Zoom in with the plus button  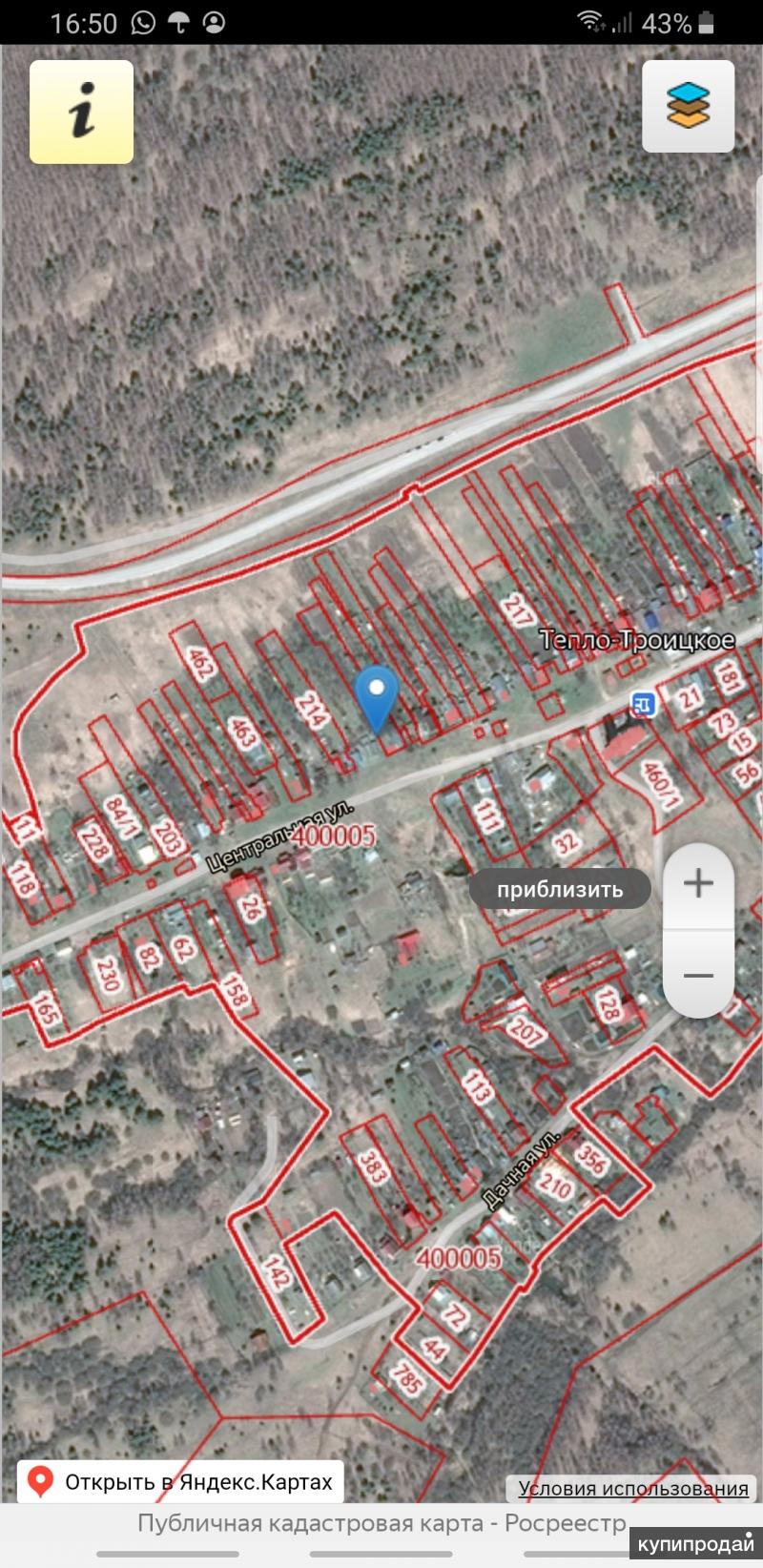tap(698, 883)
